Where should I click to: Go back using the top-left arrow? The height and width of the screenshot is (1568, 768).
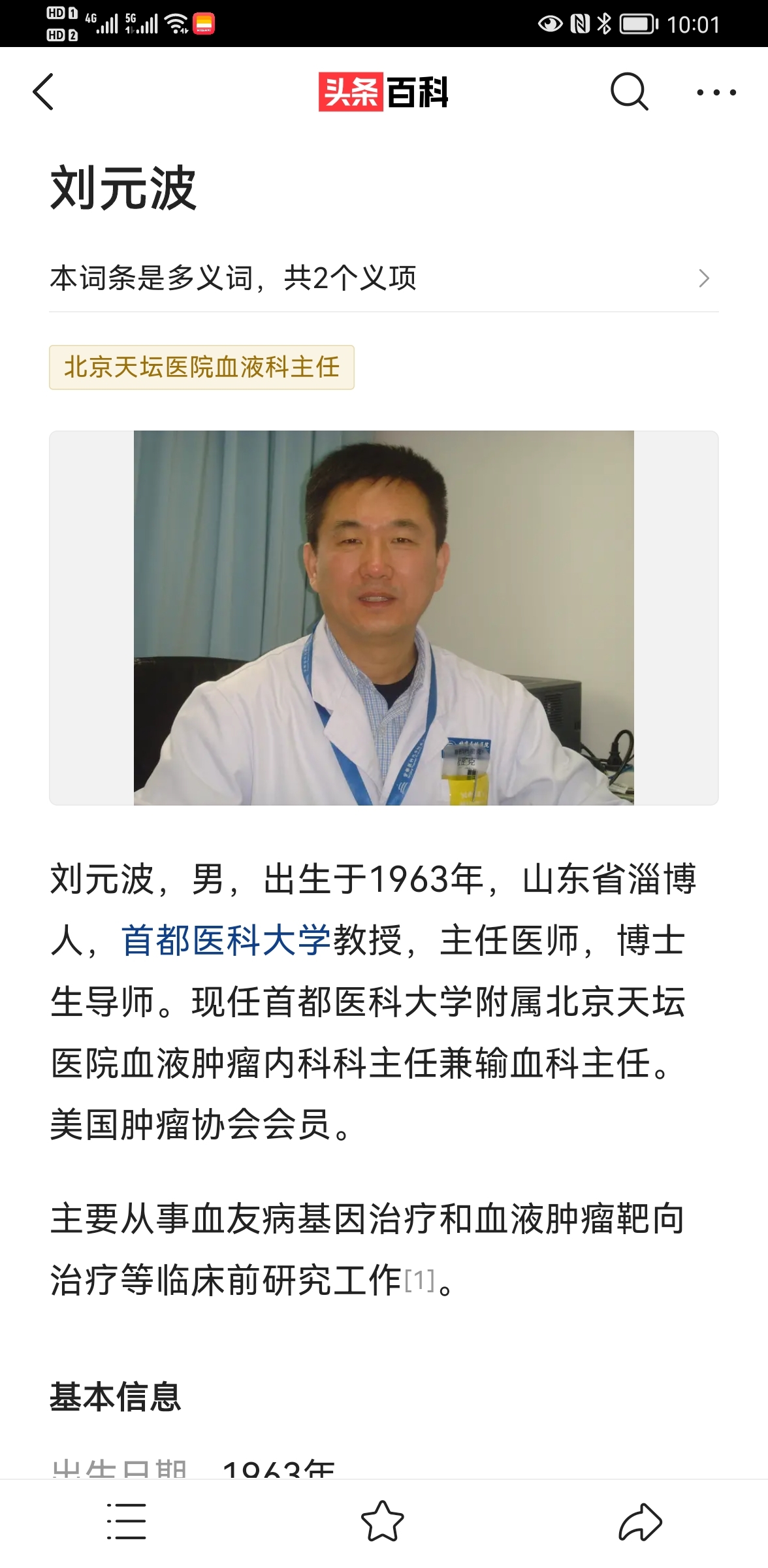pos(43,92)
